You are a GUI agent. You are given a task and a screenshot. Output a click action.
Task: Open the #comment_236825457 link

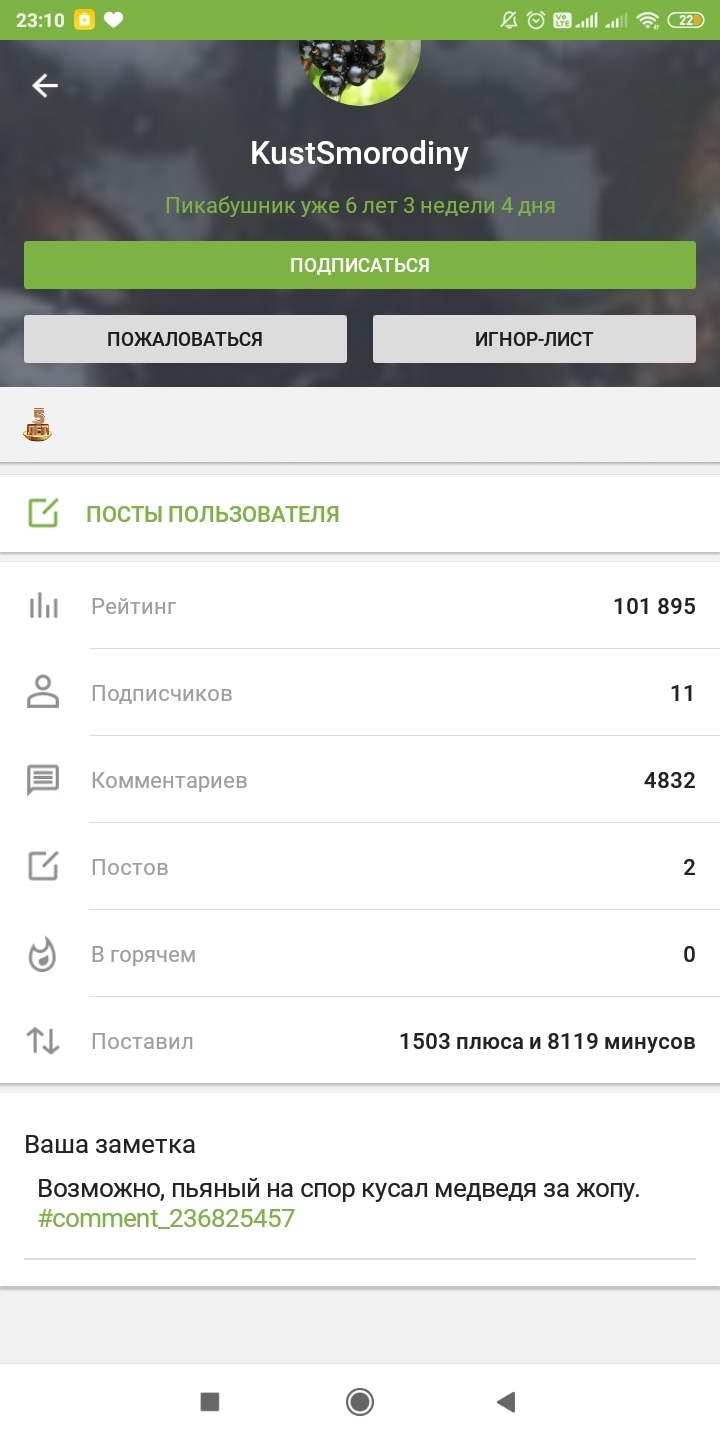click(x=166, y=1218)
